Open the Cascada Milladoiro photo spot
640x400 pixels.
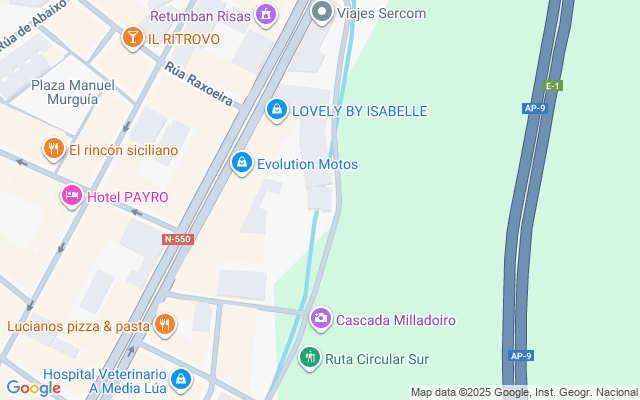(x=320, y=320)
